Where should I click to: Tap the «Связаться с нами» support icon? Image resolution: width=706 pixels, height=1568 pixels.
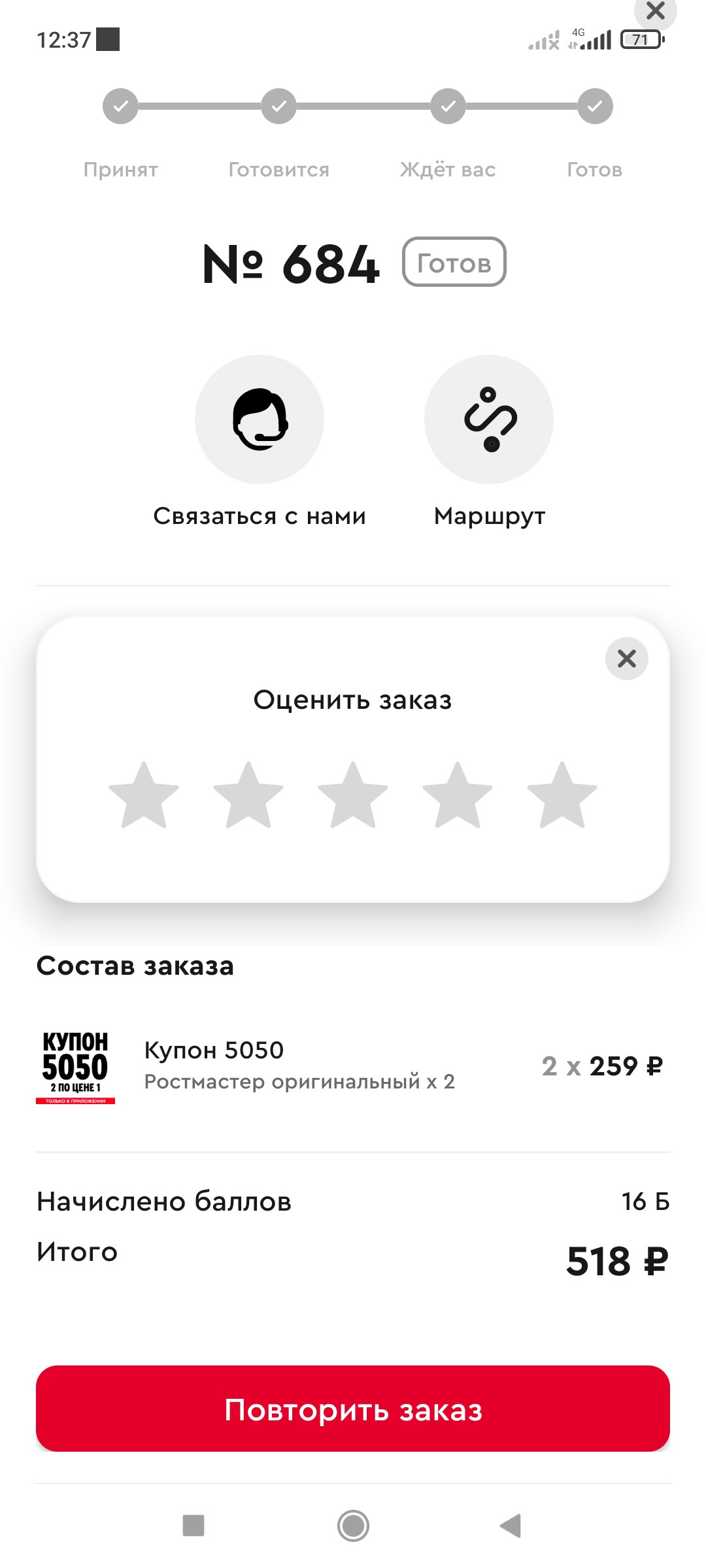pos(260,419)
